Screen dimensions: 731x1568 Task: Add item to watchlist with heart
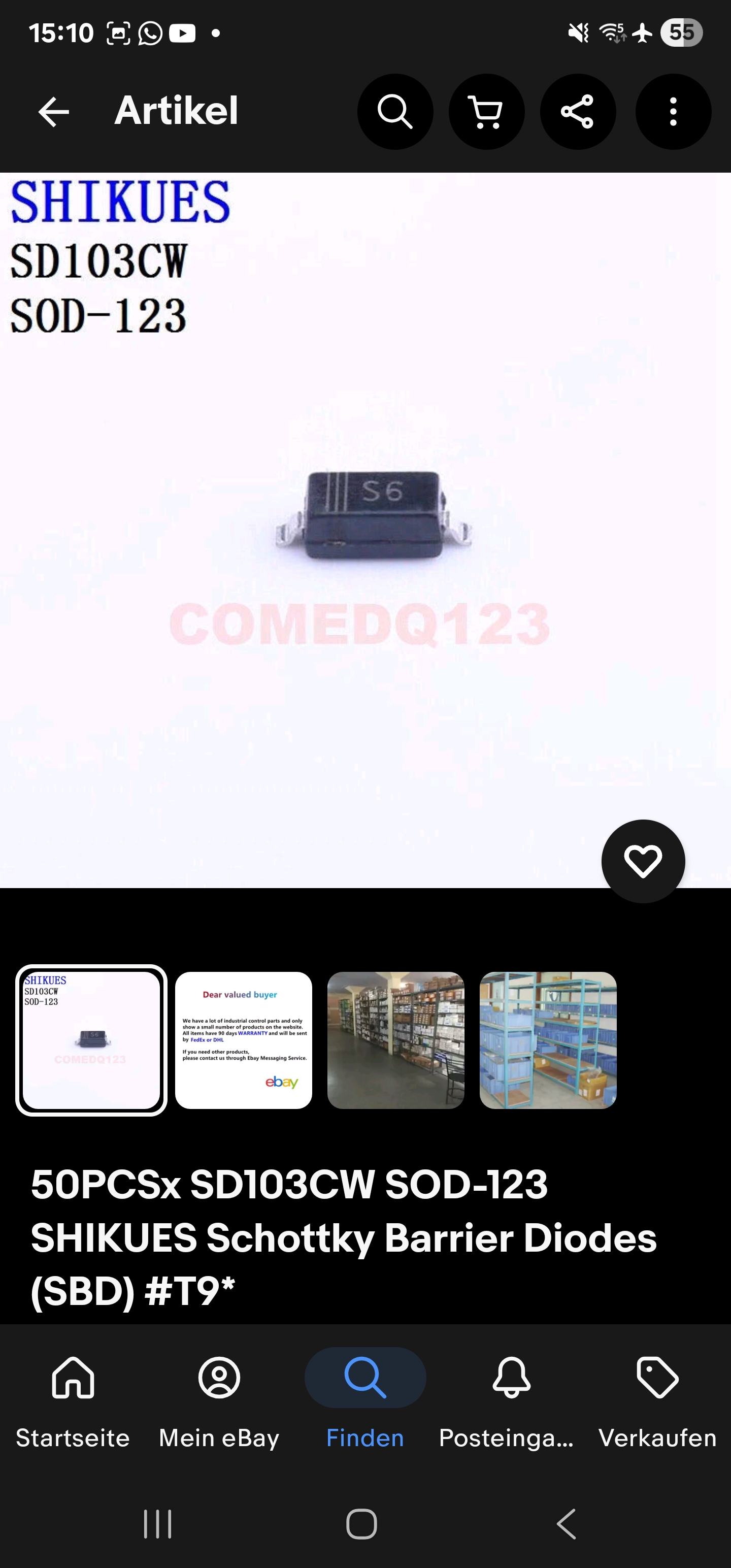click(643, 861)
